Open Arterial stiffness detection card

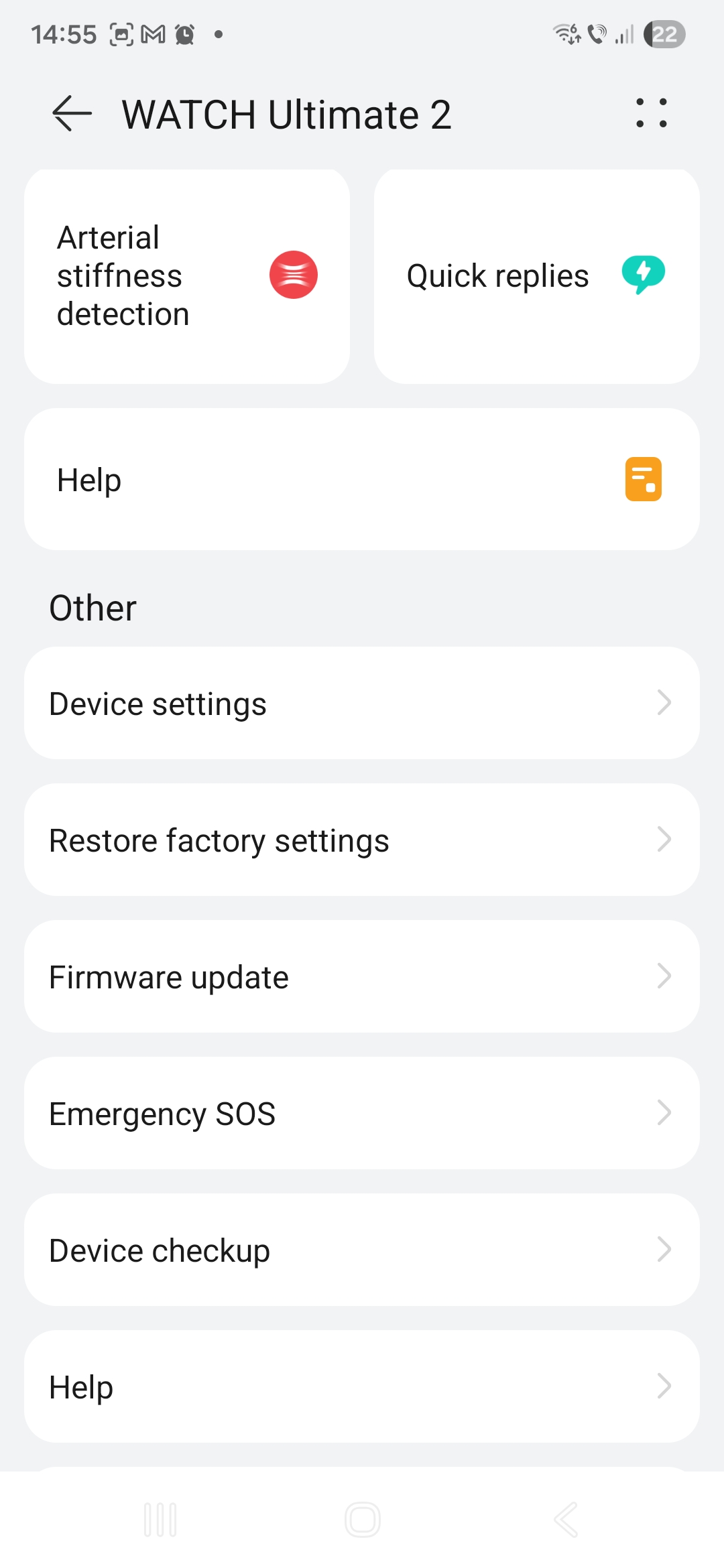[x=187, y=276]
